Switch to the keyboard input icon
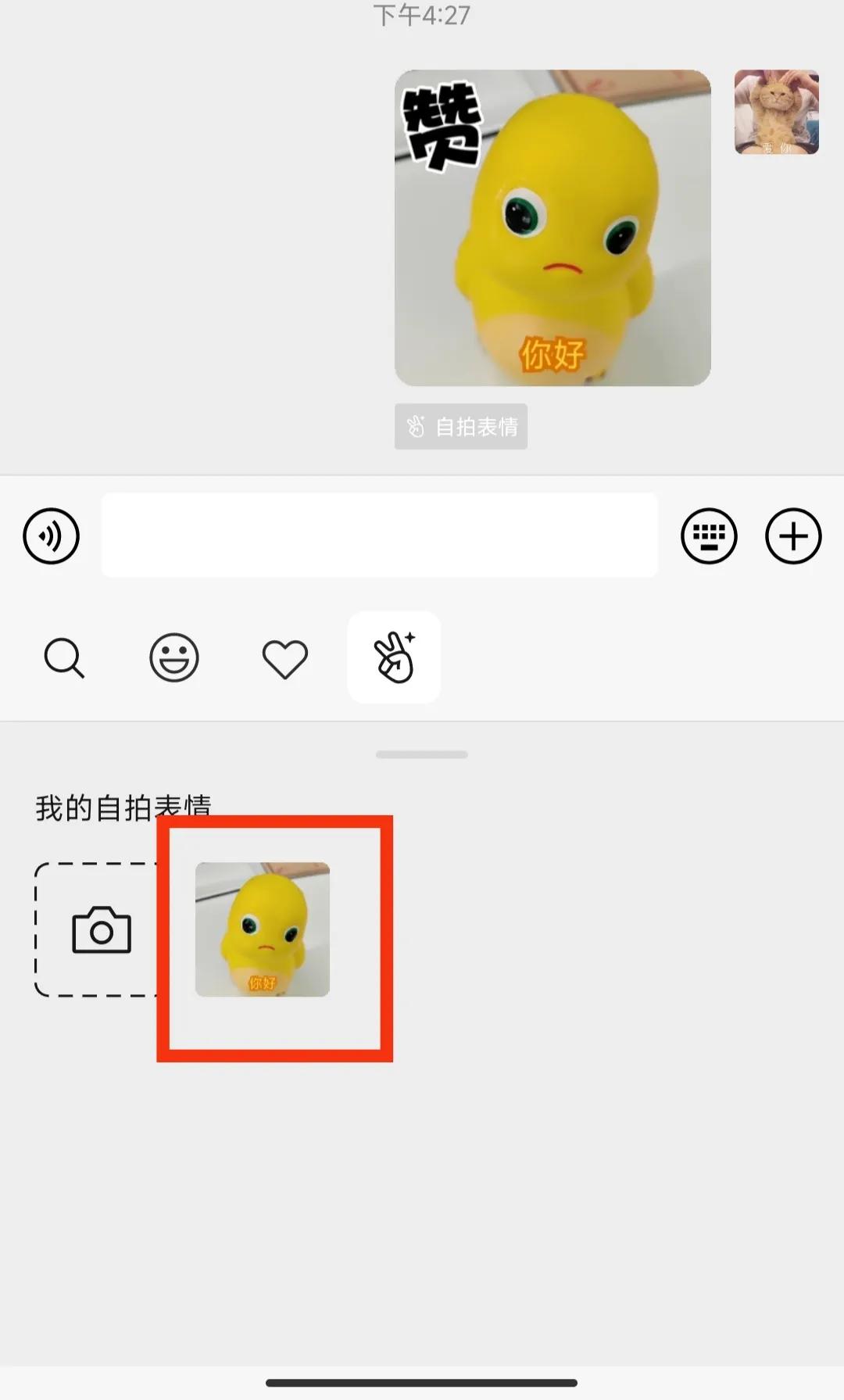This screenshot has width=844, height=1400. click(707, 535)
